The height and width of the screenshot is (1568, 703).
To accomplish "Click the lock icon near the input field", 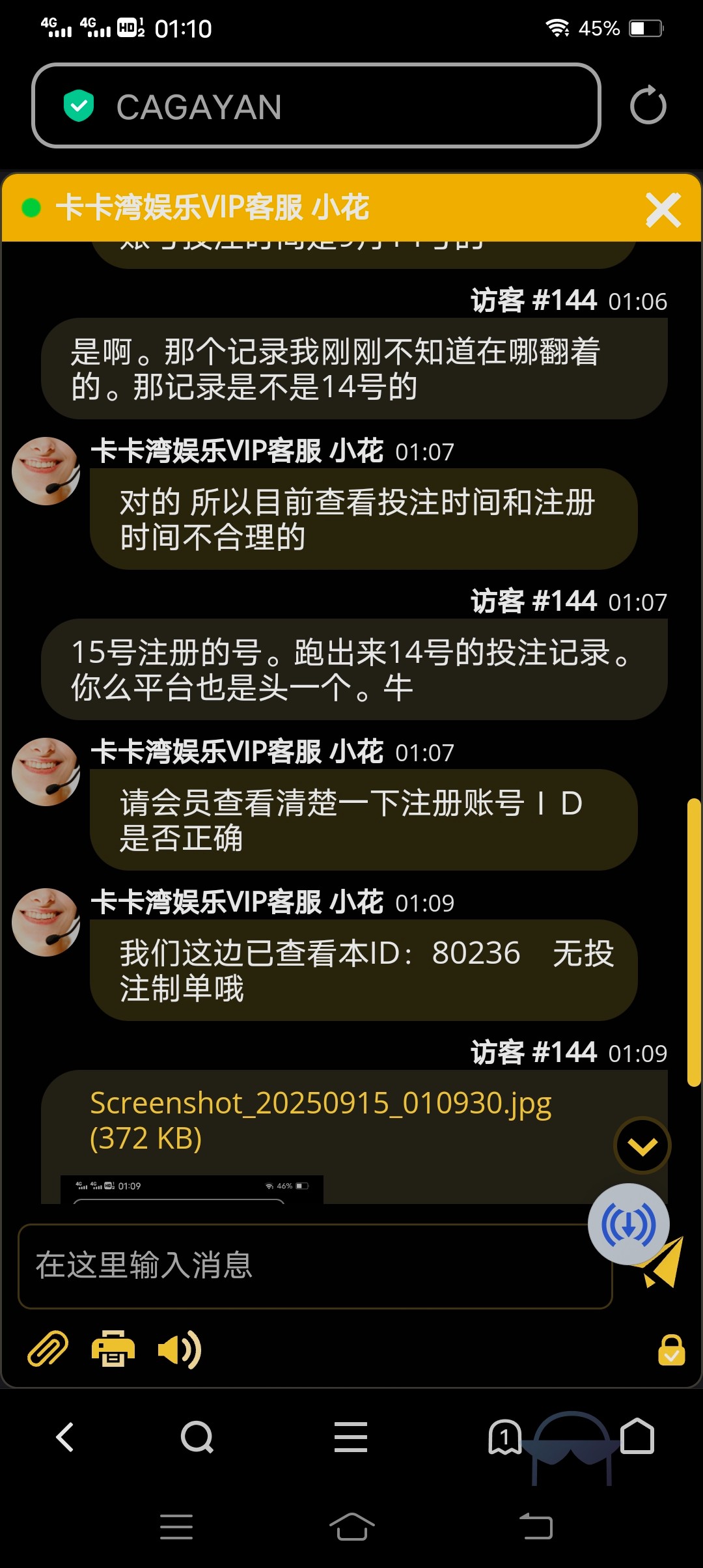I will point(670,1349).
